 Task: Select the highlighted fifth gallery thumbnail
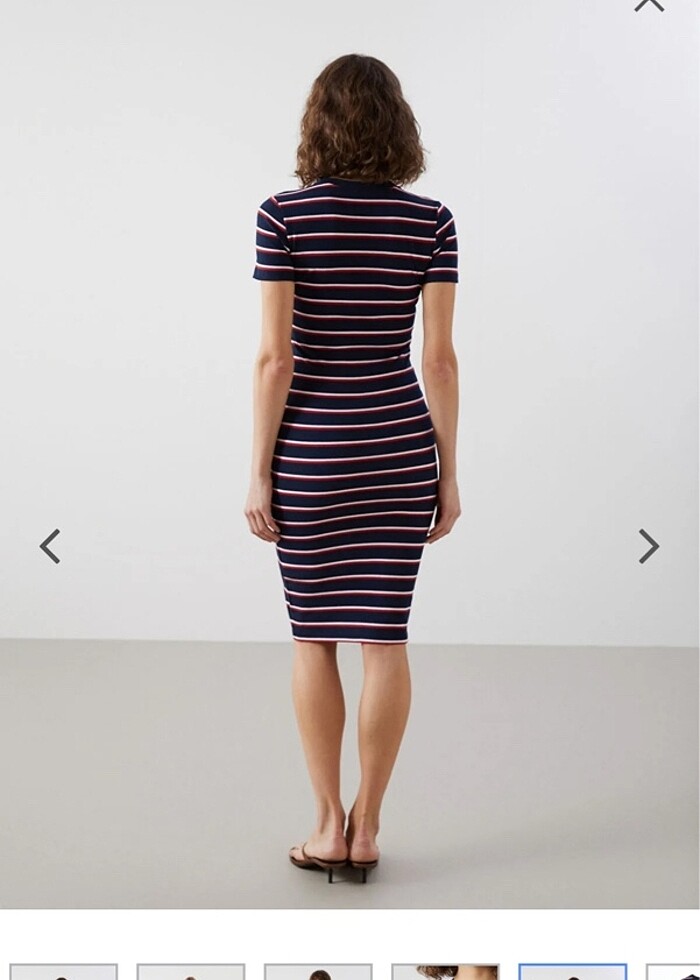572,972
